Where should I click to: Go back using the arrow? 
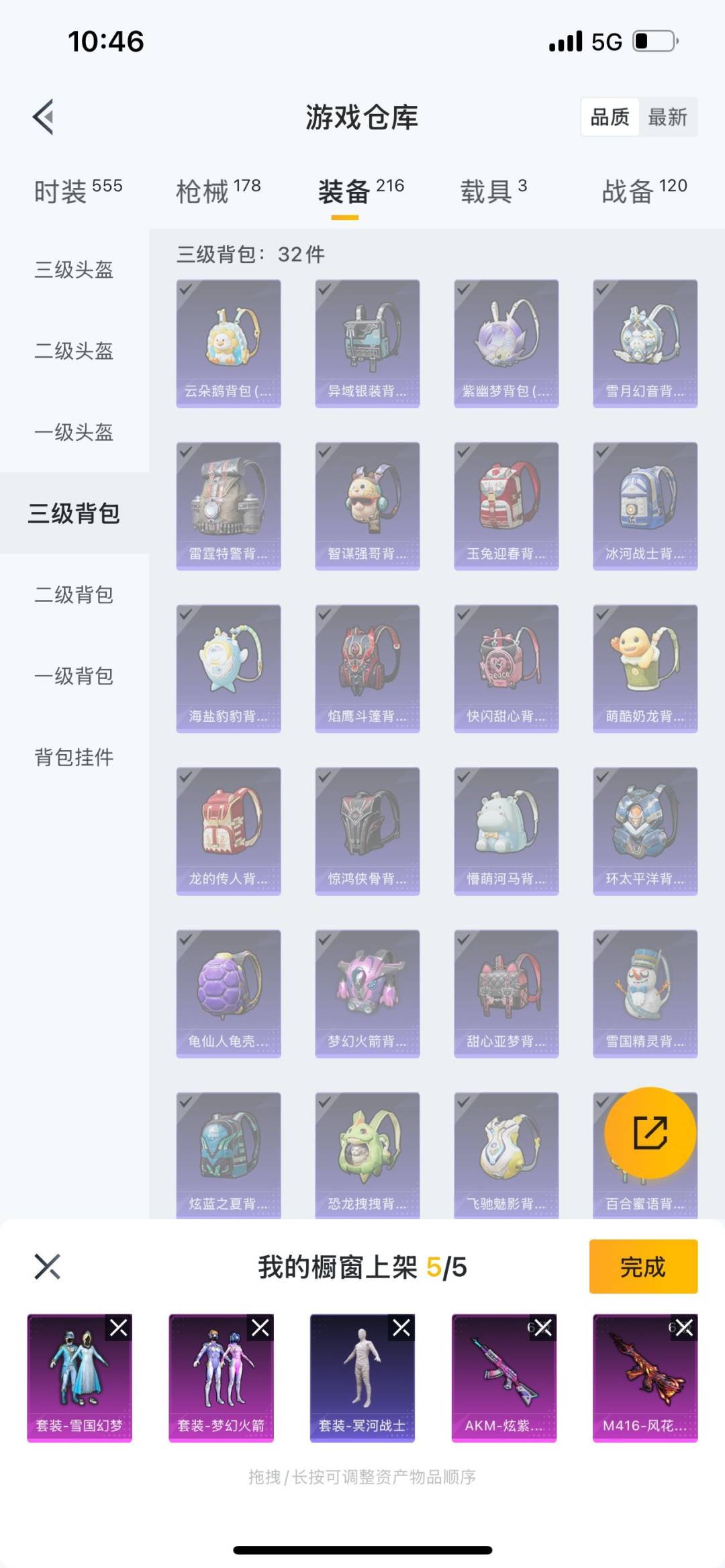pos(43,117)
